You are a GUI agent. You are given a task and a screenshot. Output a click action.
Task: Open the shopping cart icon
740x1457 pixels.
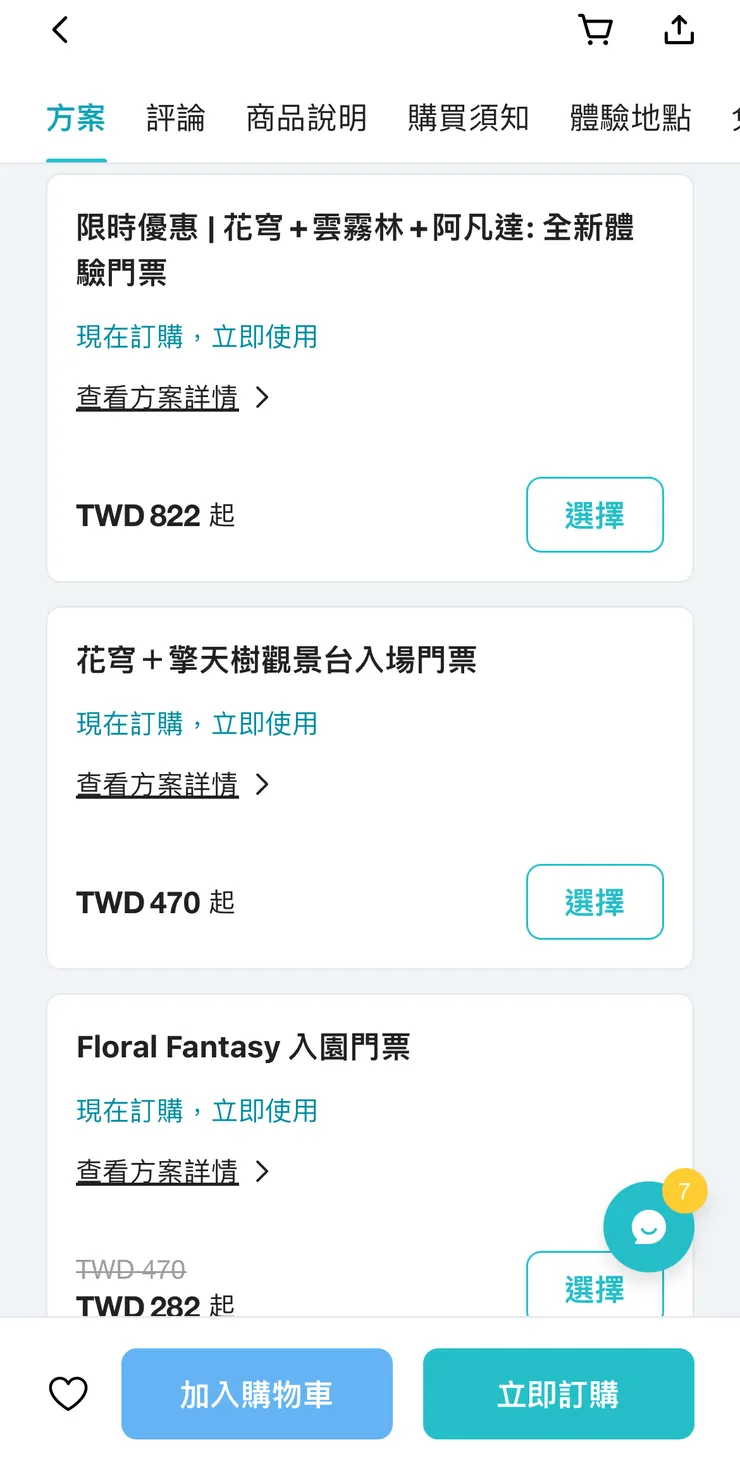click(596, 30)
